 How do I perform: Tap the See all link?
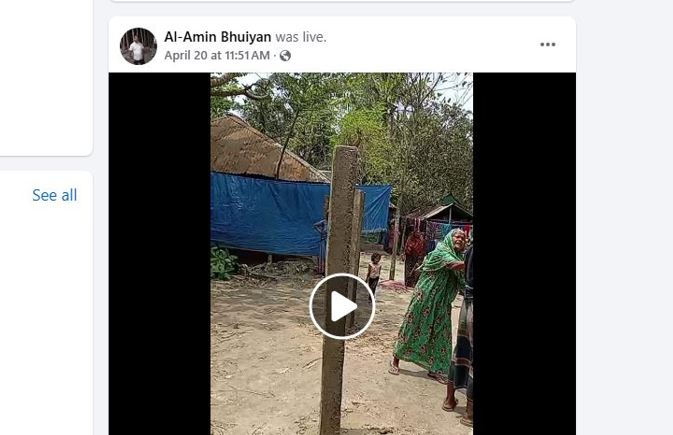[54, 195]
